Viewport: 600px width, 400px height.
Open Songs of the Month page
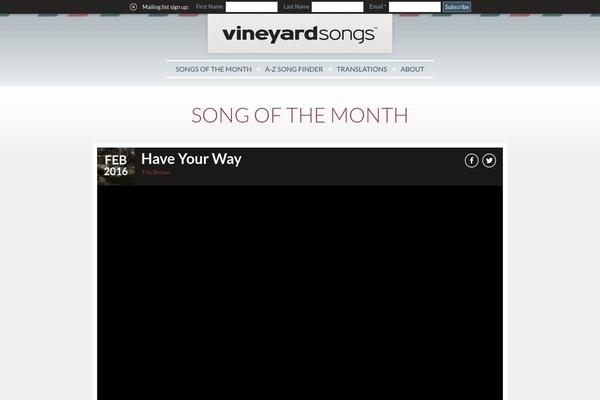tap(214, 69)
